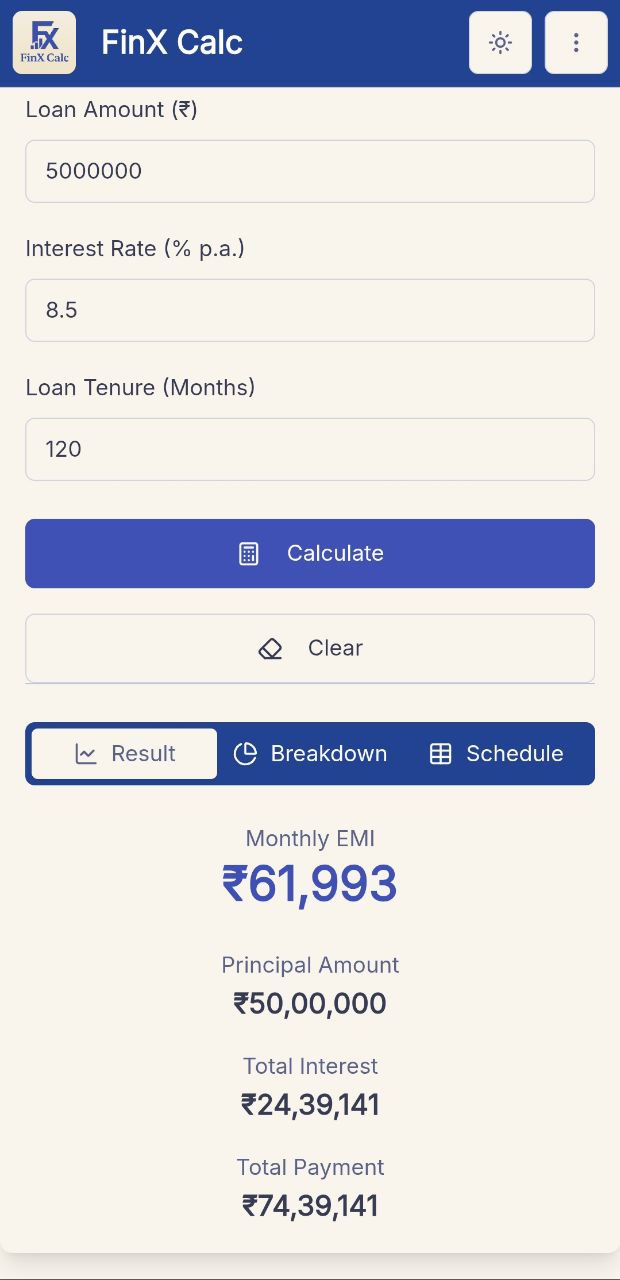620x1280 pixels.
Task: Edit the Loan Amount field
Action: (310, 171)
